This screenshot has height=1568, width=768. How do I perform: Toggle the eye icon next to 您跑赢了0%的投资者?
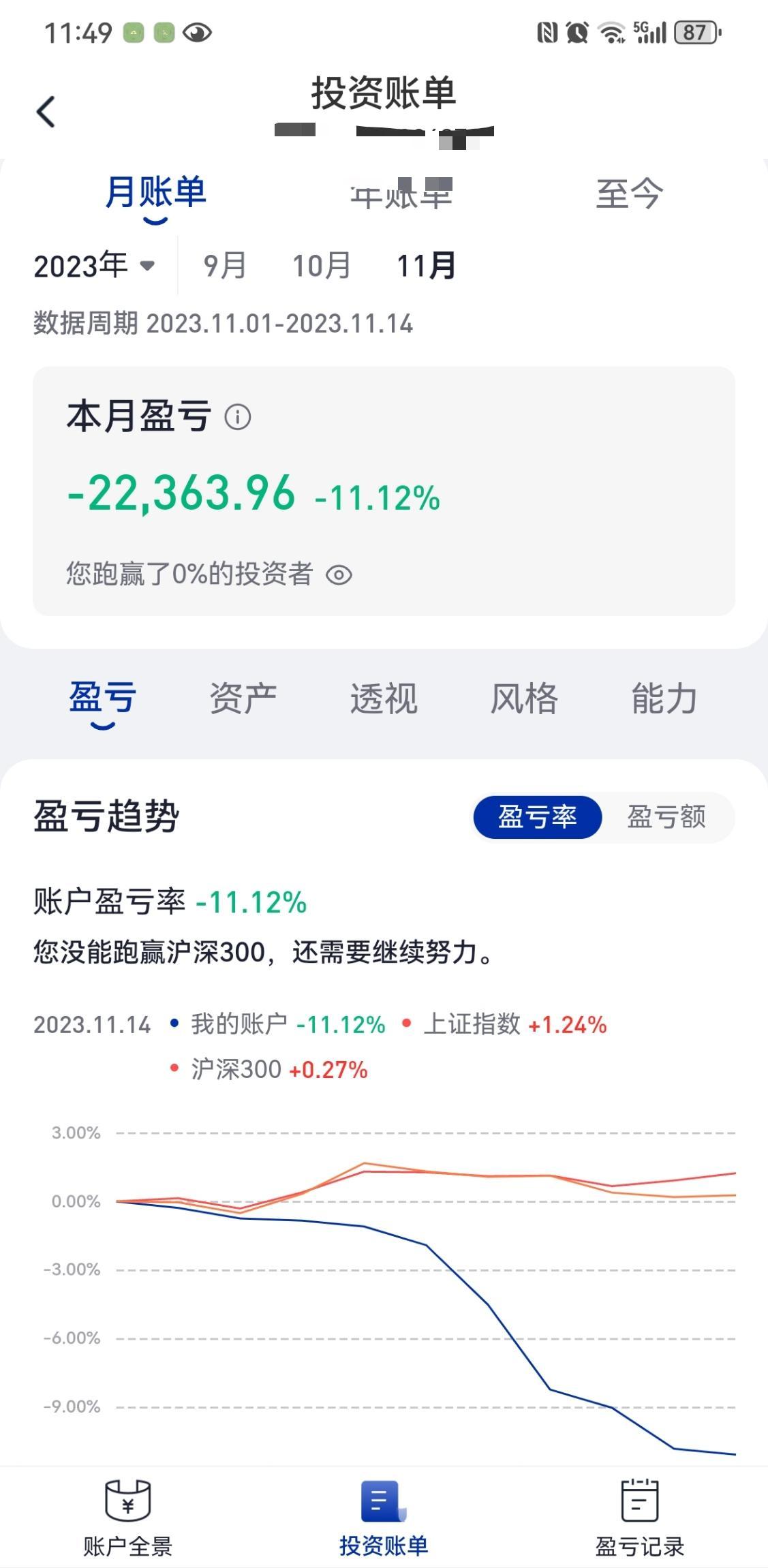click(x=339, y=575)
